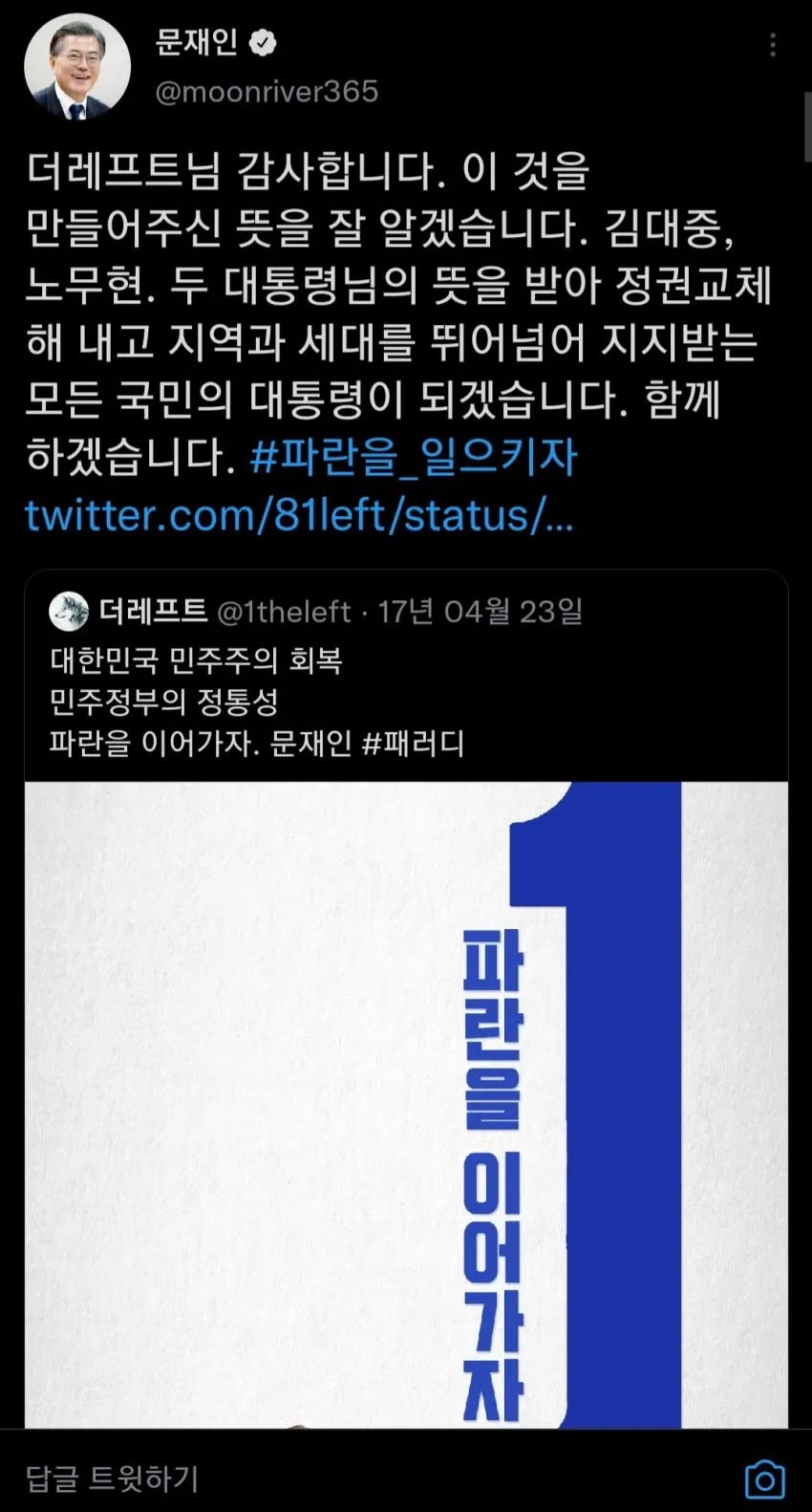Viewport: 812px width, 1512px height.
Task: Open the tweet overflow menu
Action: pos(772,45)
